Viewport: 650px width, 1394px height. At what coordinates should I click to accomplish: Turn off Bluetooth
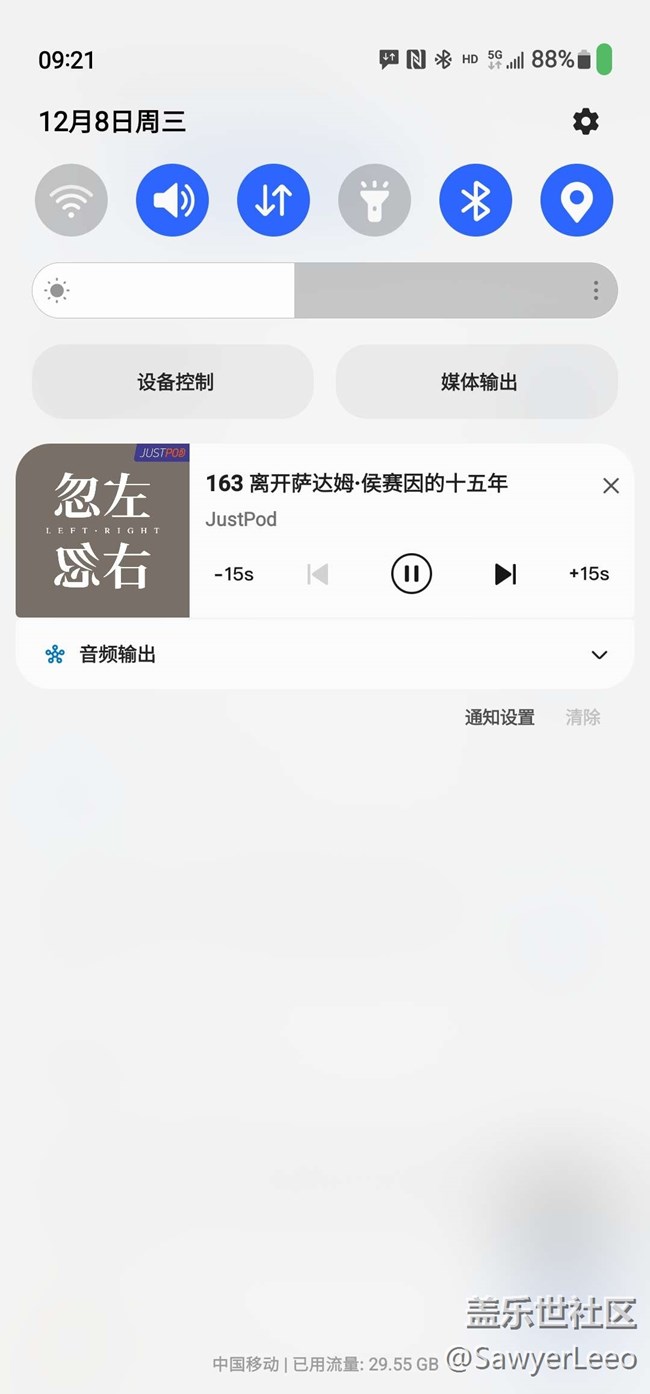pyautogui.click(x=475, y=201)
